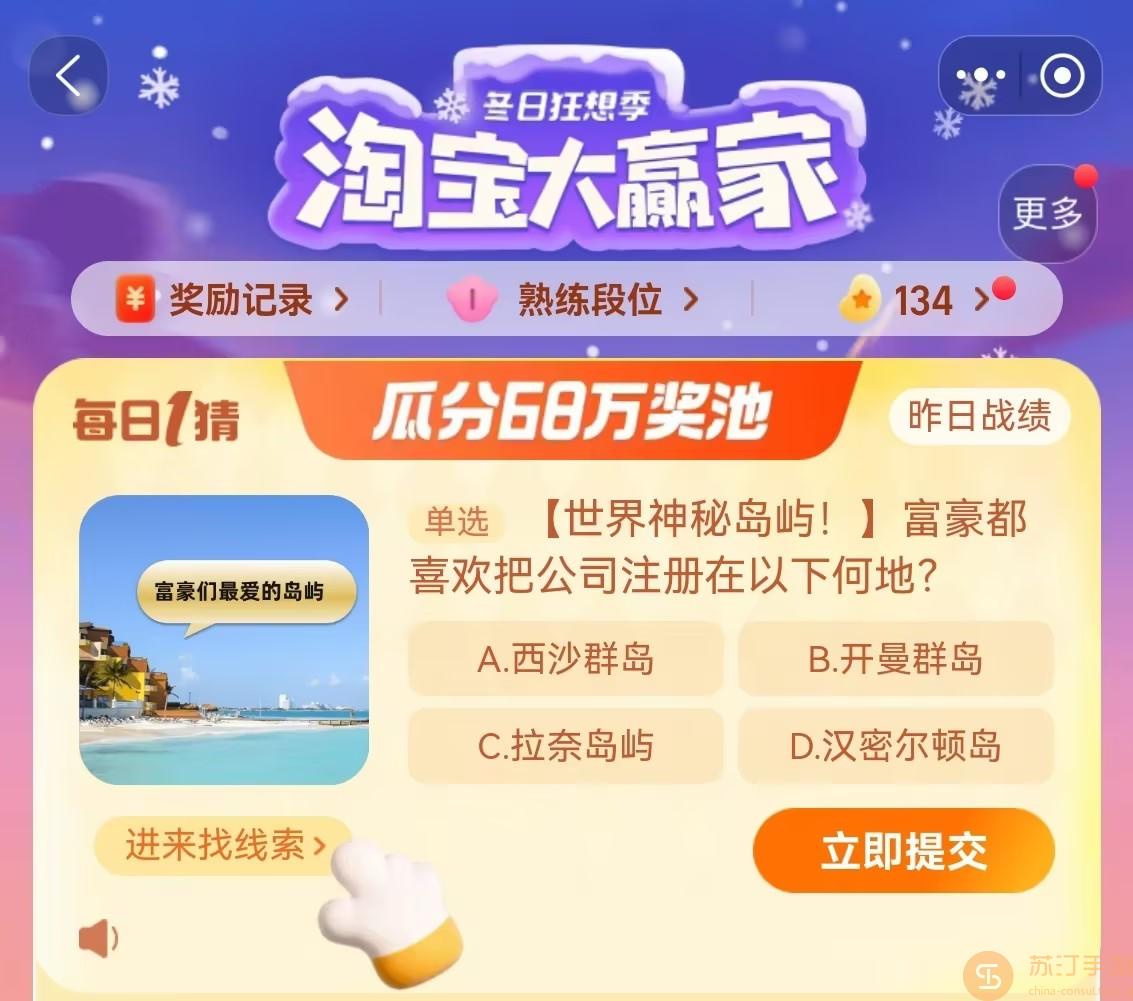Image resolution: width=1133 pixels, height=1001 pixels.
Task: Go back using the back arrow
Action: pyautogui.click(x=68, y=76)
